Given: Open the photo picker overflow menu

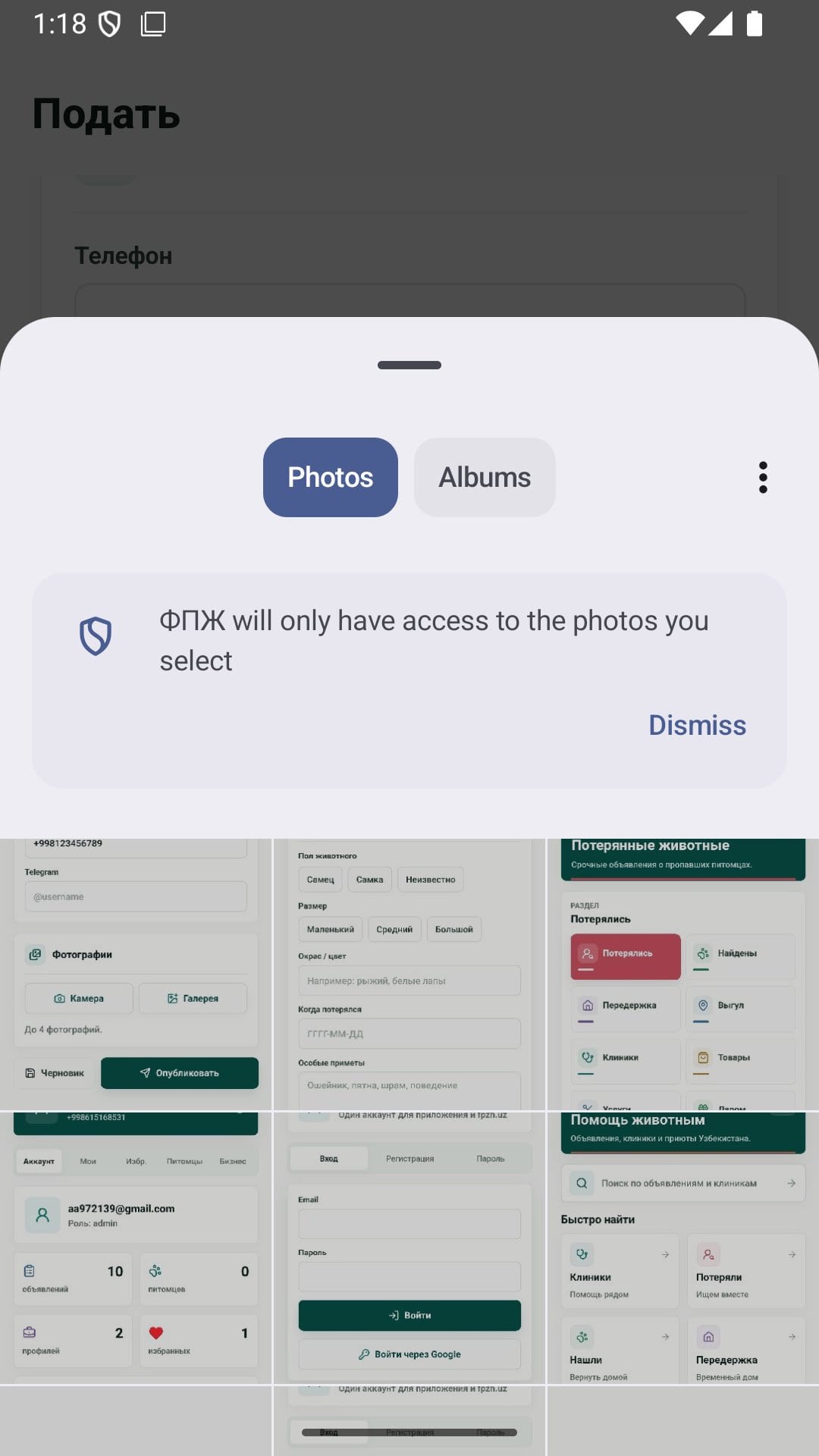Looking at the screenshot, I should coord(763,477).
